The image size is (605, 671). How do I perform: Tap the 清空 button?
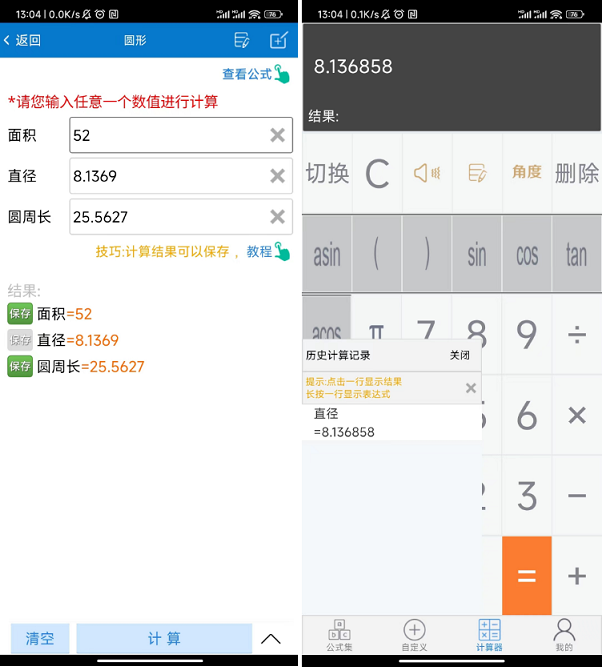(40, 638)
